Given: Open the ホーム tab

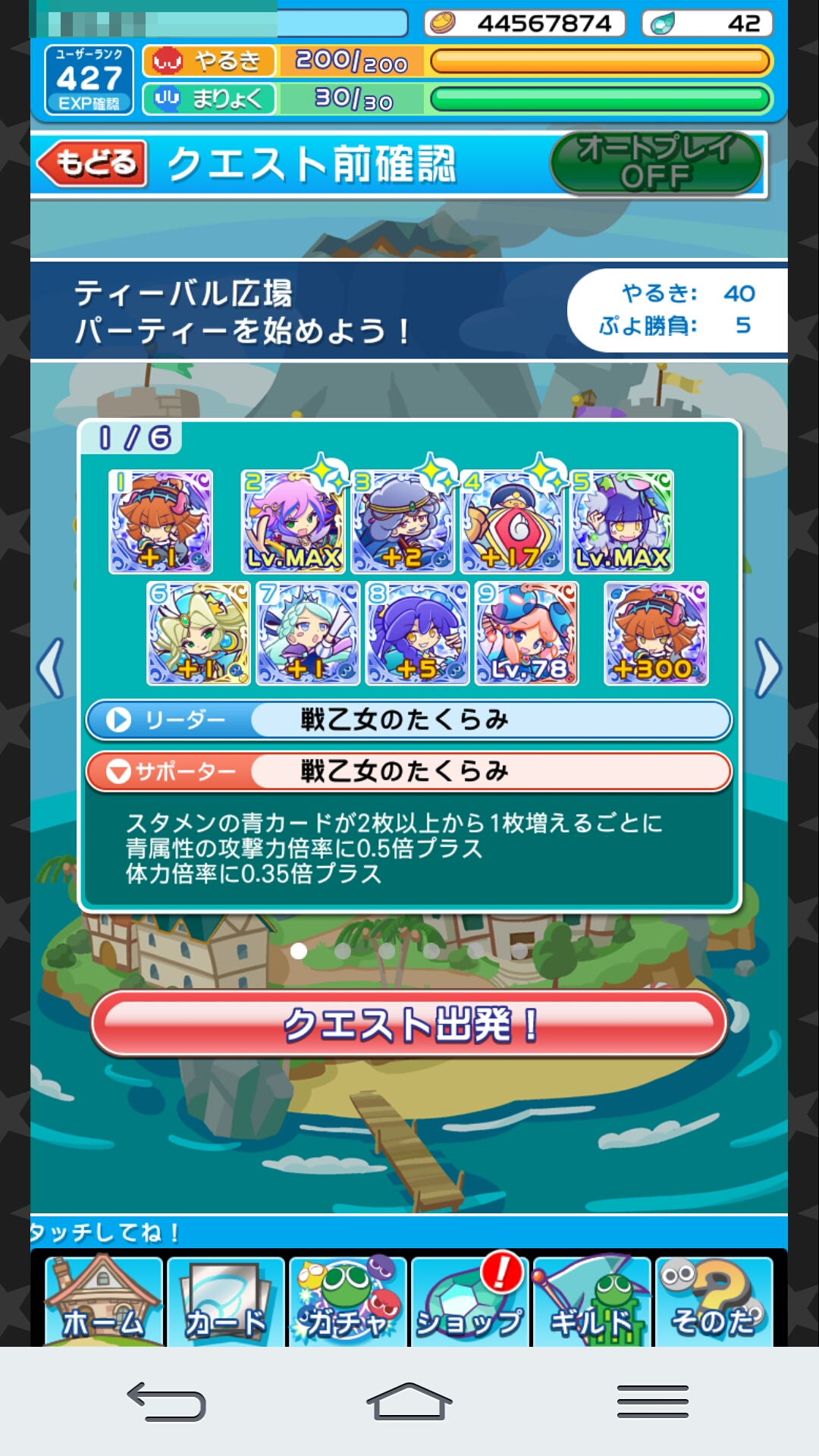Looking at the screenshot, I should pyautogui.click(x=104, y=1301).
